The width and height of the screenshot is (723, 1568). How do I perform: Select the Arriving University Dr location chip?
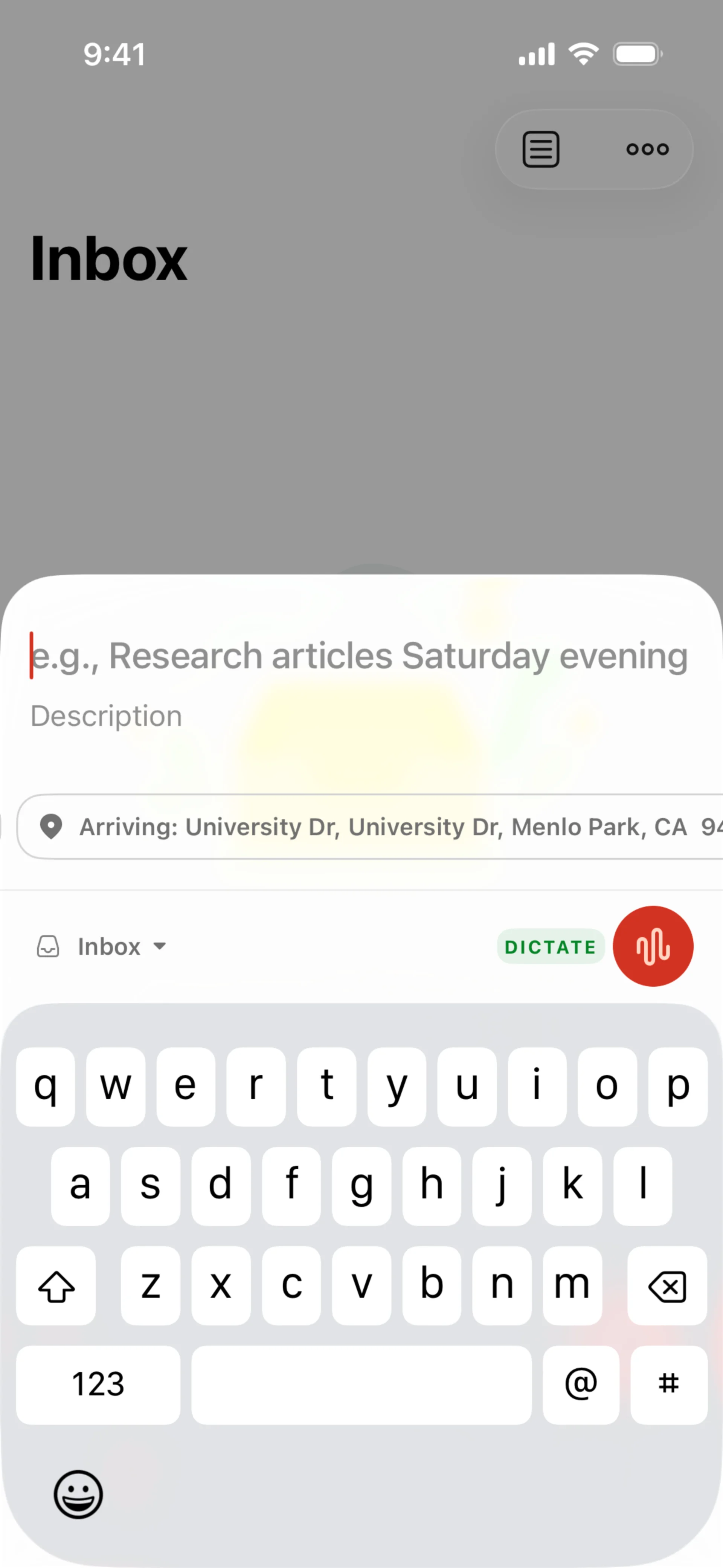[377, 827]
